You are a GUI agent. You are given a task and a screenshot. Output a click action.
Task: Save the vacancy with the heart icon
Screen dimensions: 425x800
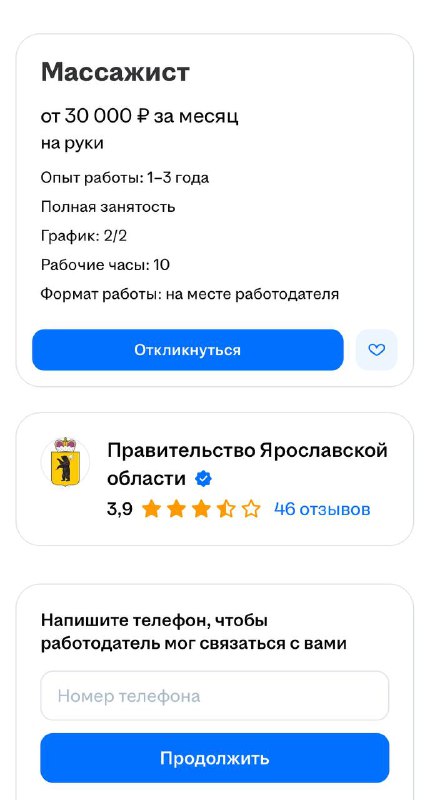(x=377, y=350)
